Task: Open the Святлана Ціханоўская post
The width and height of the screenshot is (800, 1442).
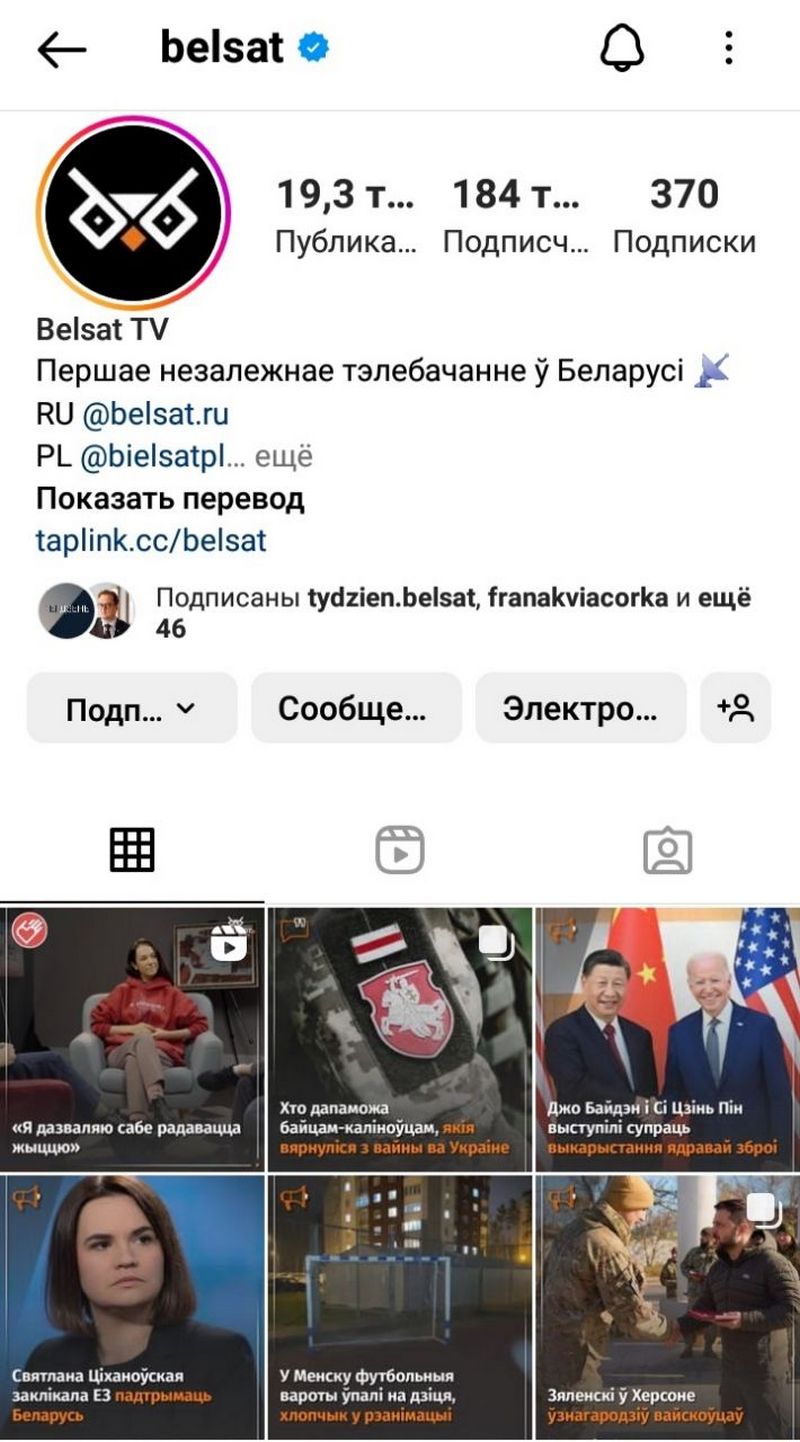Action: click(132, 1306)
